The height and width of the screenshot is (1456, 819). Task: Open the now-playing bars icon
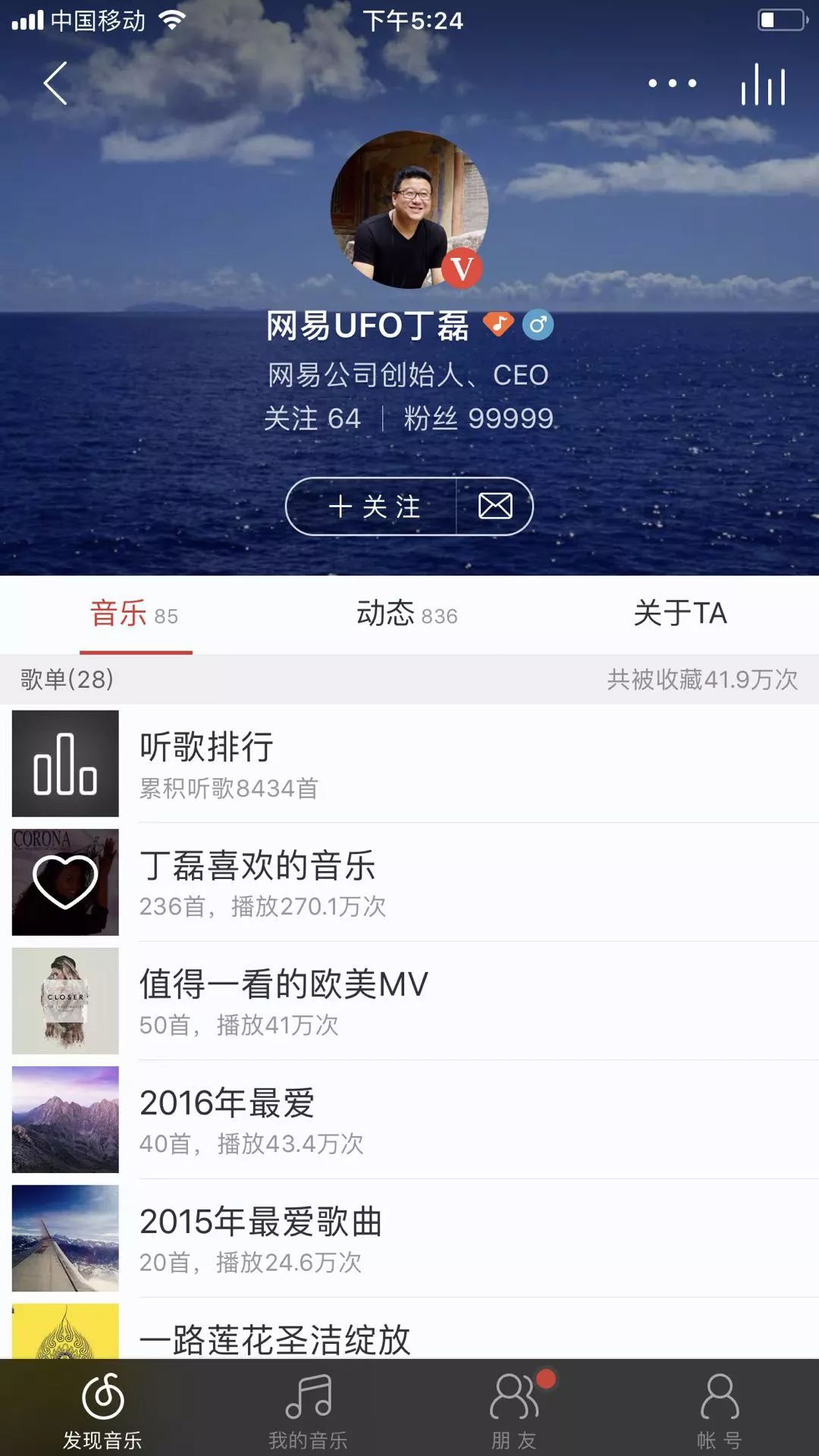[x=763, y=83]
